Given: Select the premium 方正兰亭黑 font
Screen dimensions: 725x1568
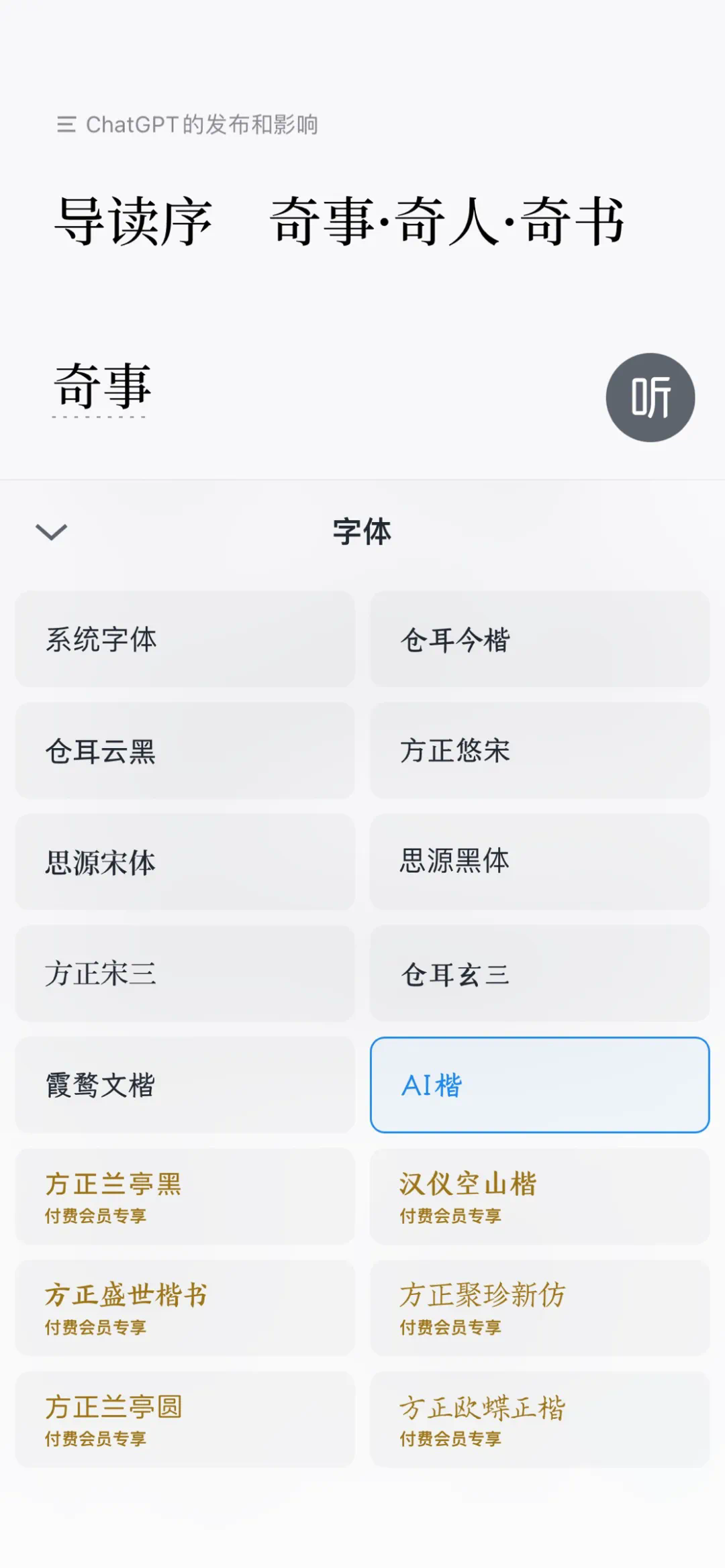Looking at the screenshot, I should pos(184,1198).
